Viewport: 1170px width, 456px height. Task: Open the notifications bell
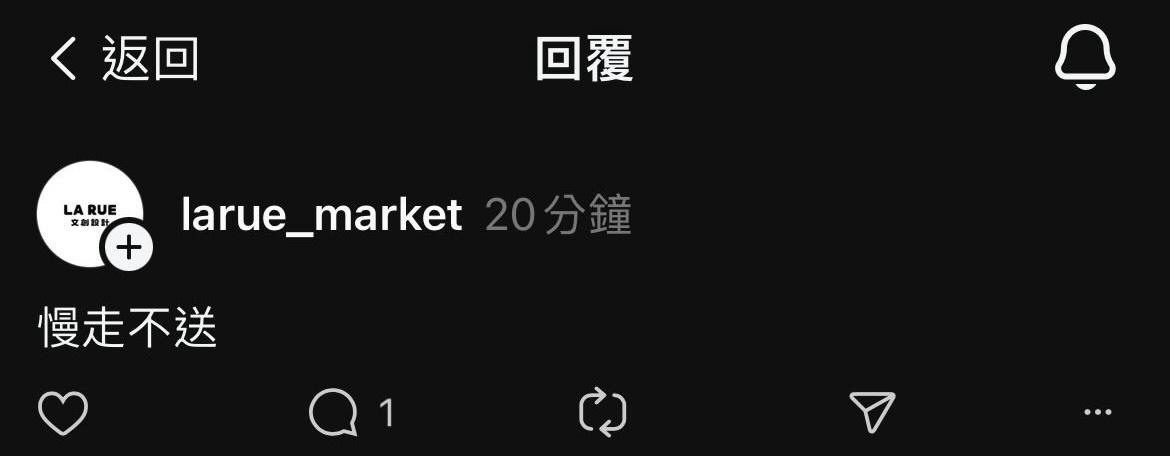1085,58
